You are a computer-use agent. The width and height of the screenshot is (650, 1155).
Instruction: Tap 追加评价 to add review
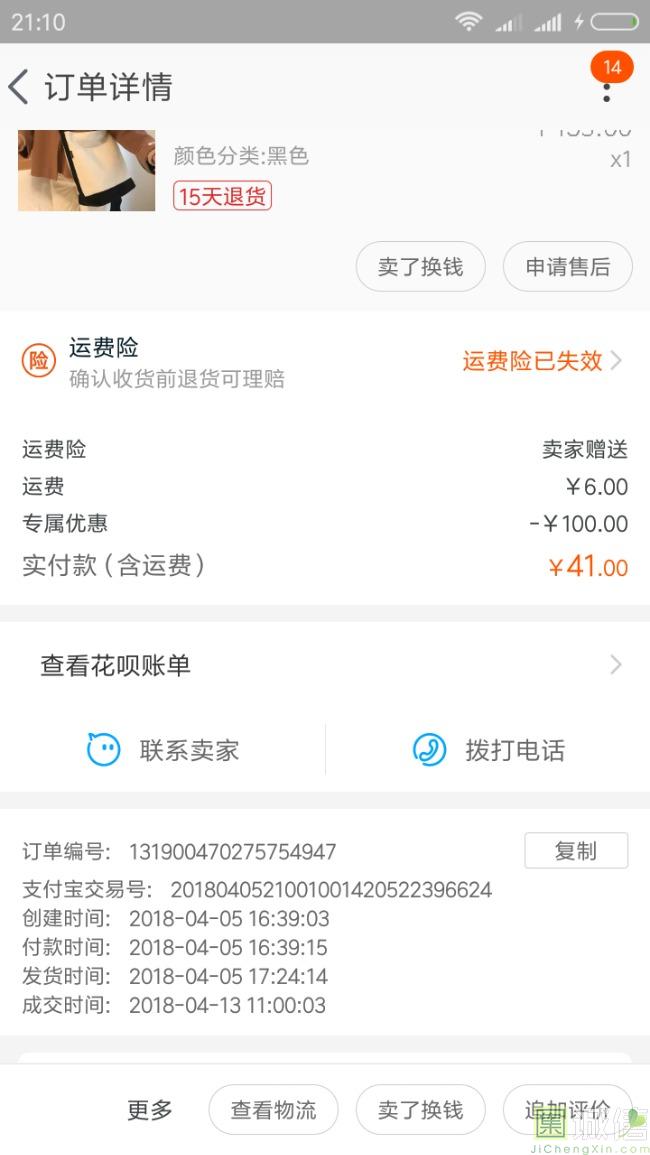point(567,1110)
